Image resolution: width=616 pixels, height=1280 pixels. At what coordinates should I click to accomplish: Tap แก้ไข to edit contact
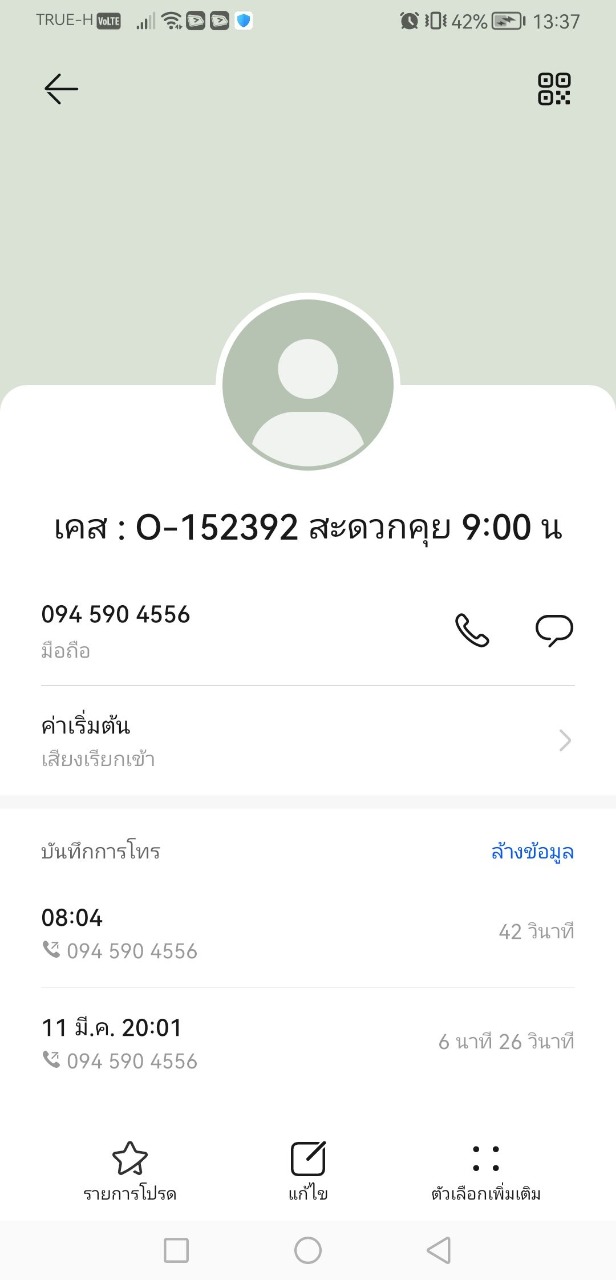308,1172
